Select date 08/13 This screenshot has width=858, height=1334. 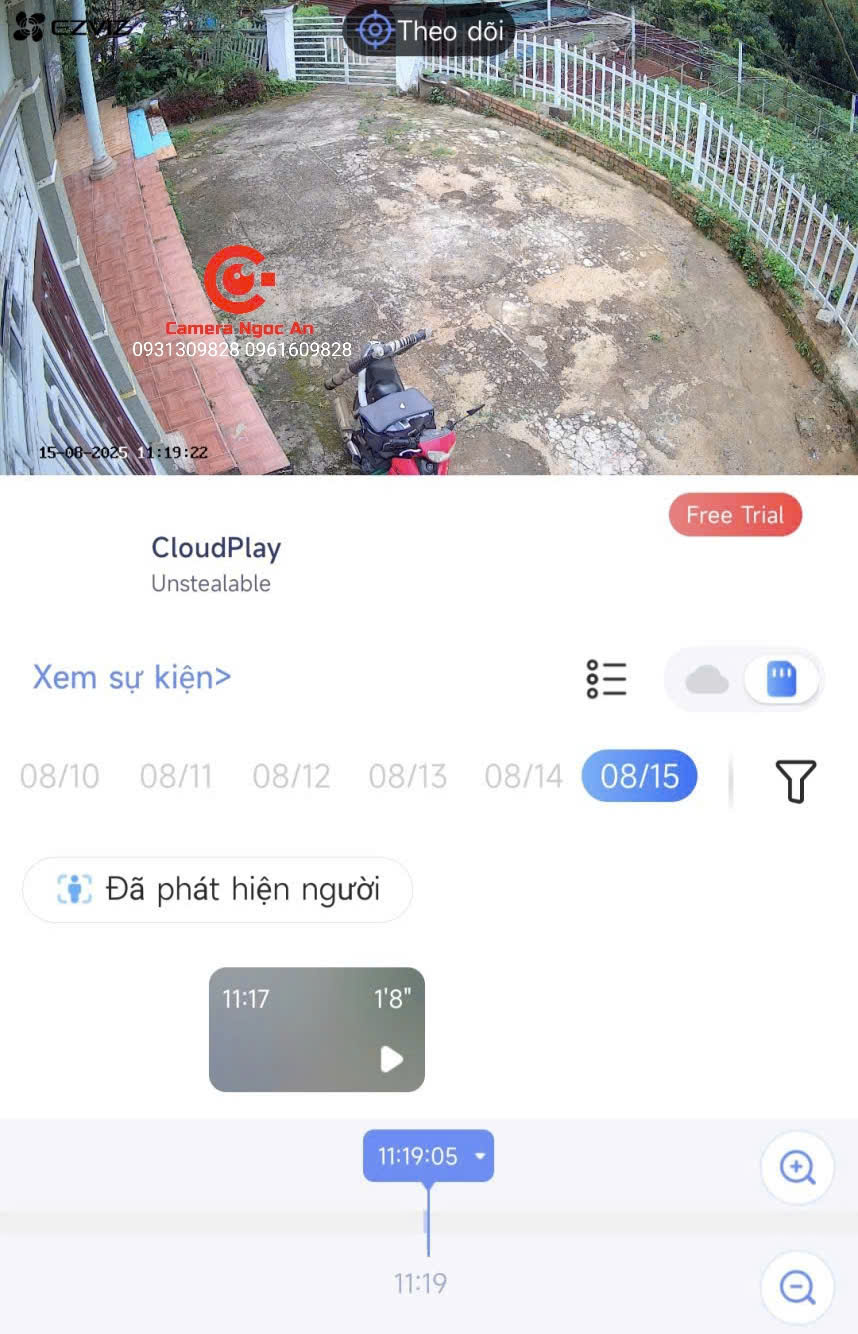pyautogui.click(x=407, y=776)
